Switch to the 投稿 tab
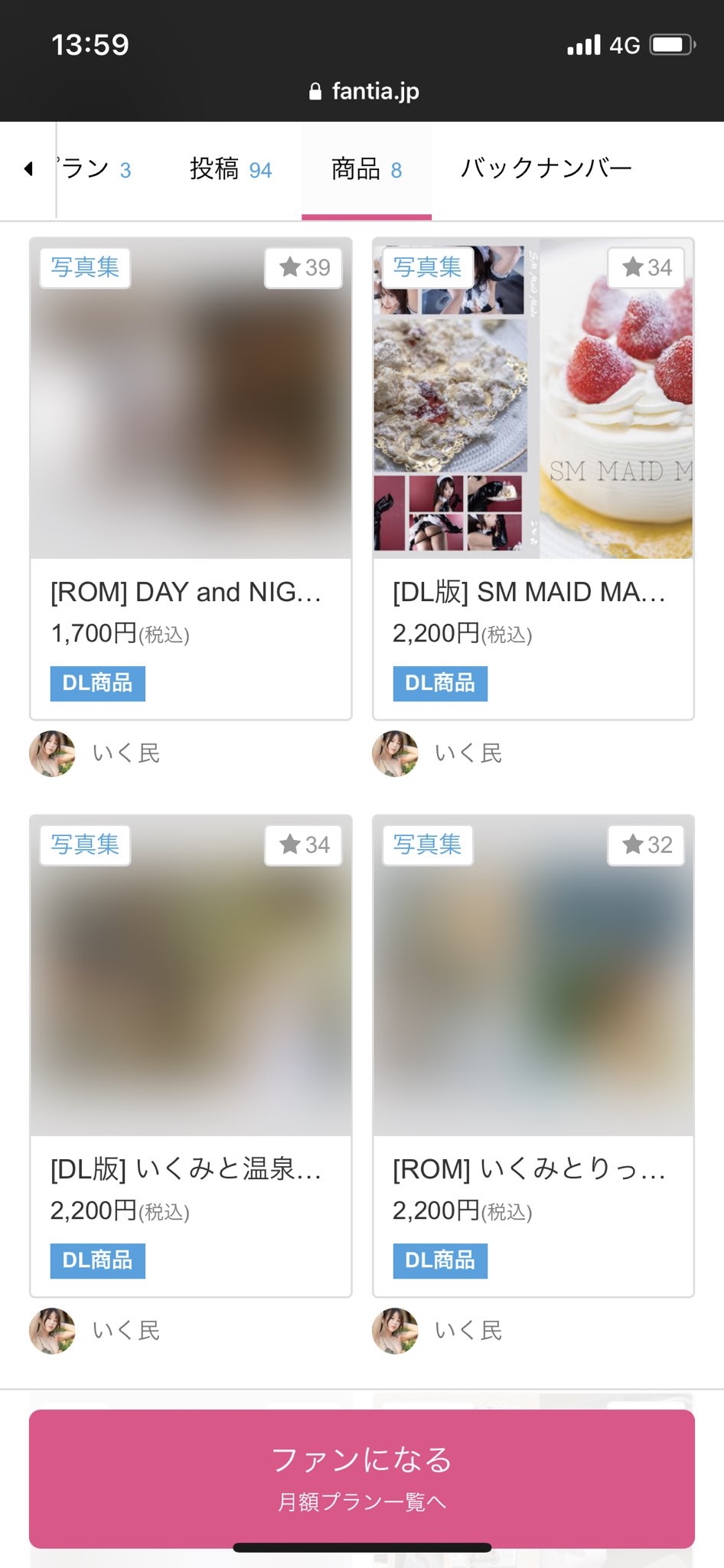724x1568 pixels. pyautogui.click(x=230, y=169)
